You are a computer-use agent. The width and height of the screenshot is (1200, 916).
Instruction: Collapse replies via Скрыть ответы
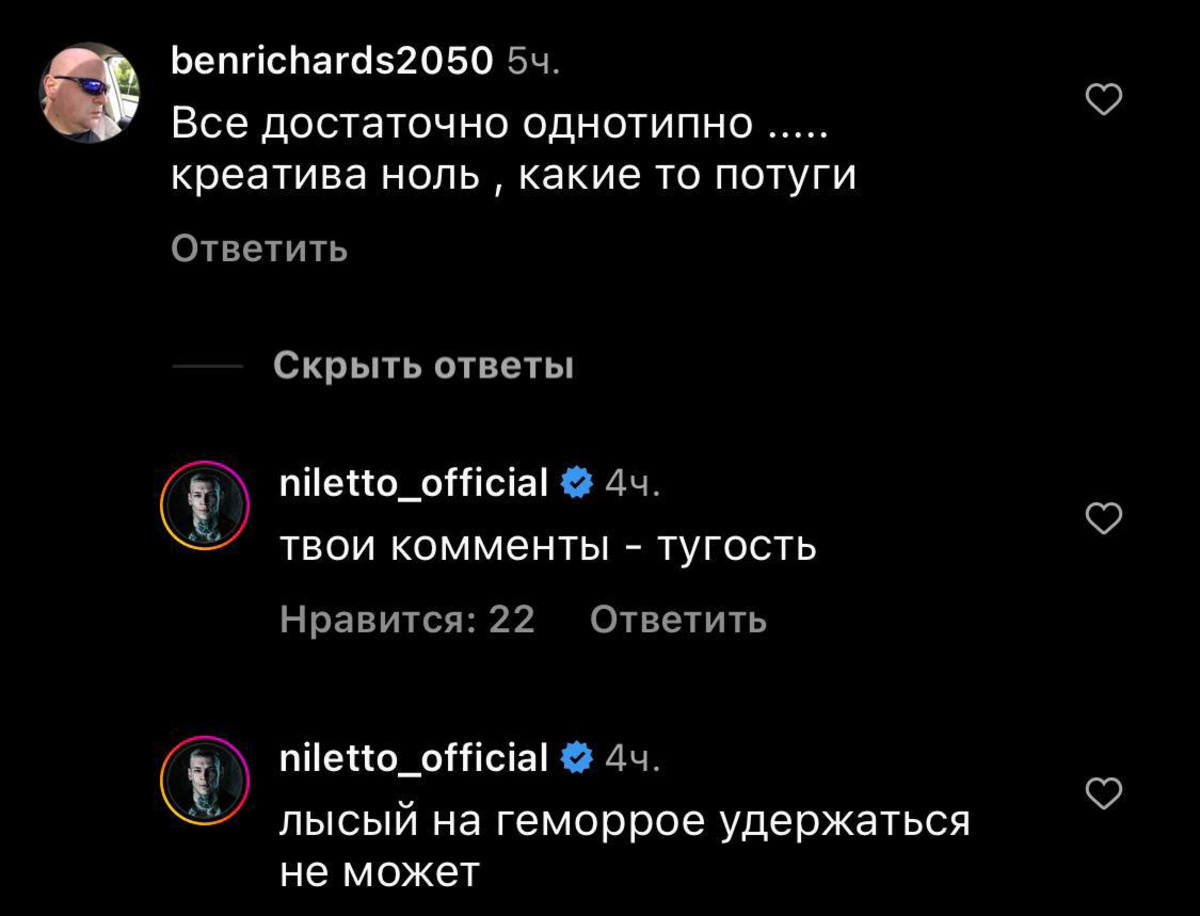tap(423, 366)
